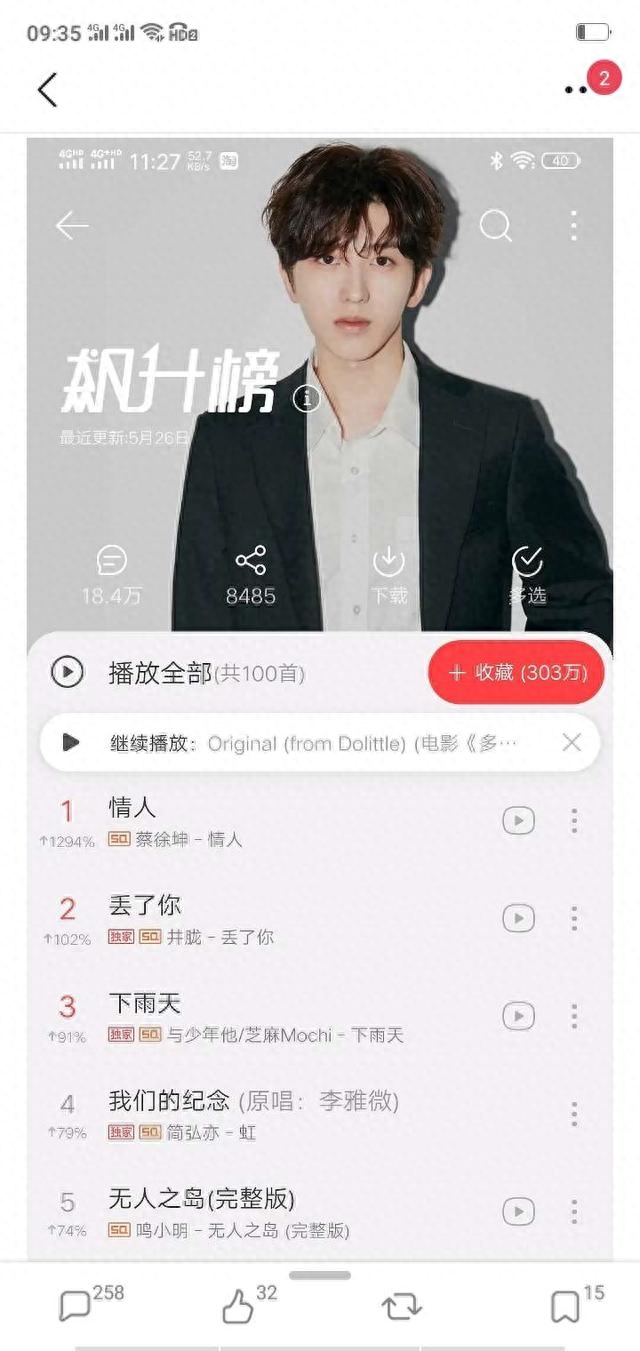Repost this post
The image size is (640, 1351).
pyautogui.click(x=401, y=1306)
